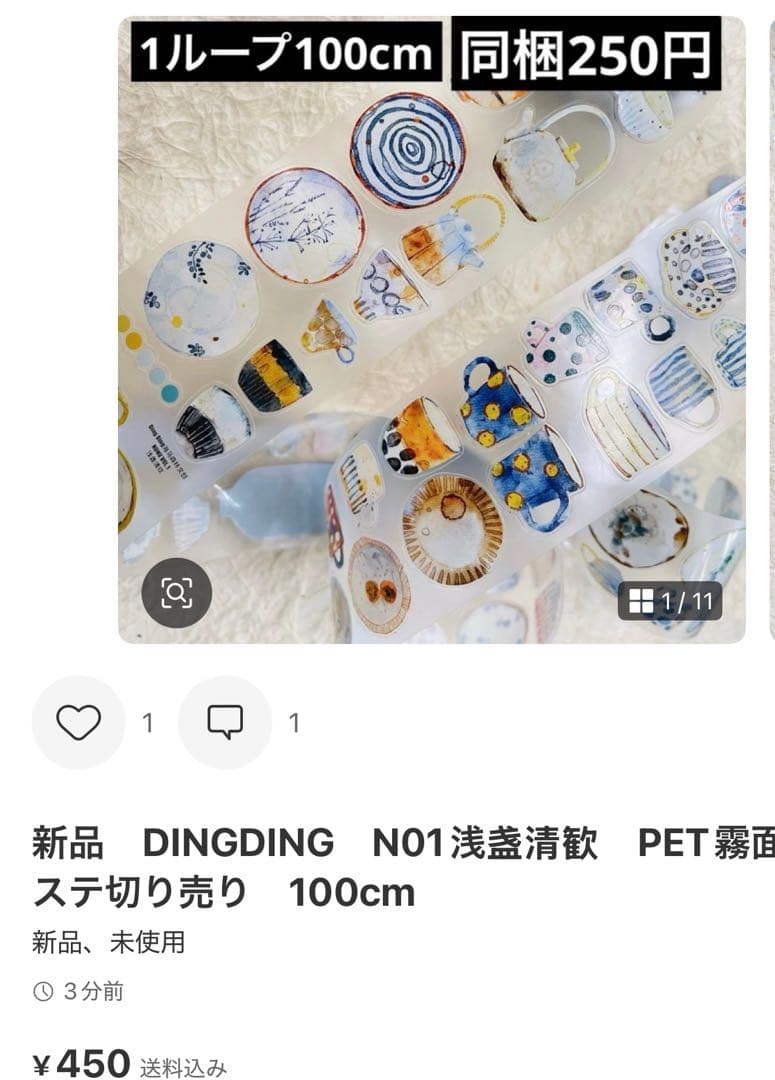This screenshot has width=775, height=1080.
Task: Like this DINGDING listing with the heart
Action: click(78, 722)
